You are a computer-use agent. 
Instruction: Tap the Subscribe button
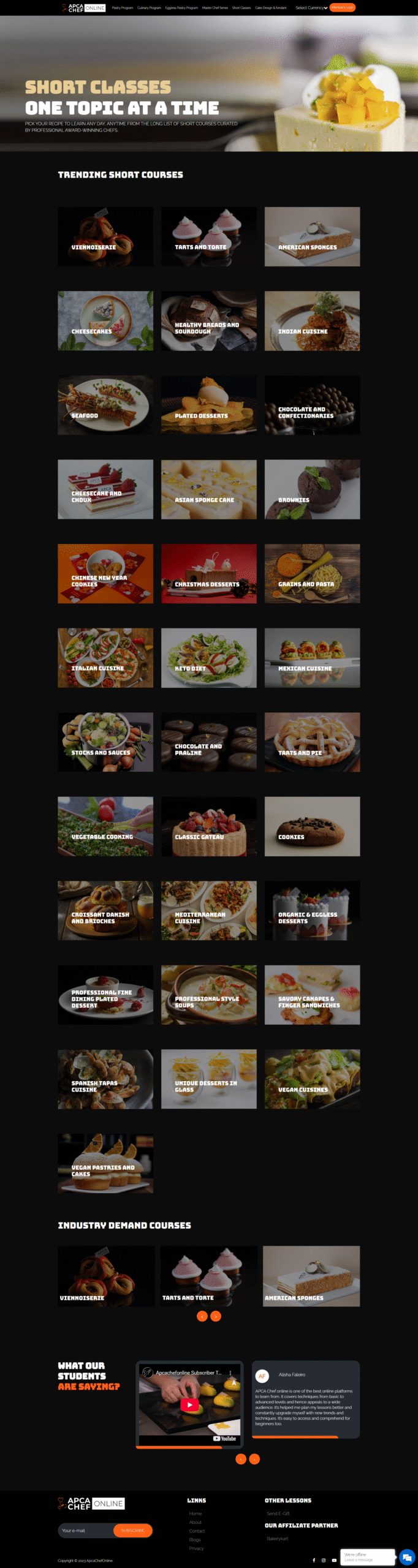[132, 1531]
